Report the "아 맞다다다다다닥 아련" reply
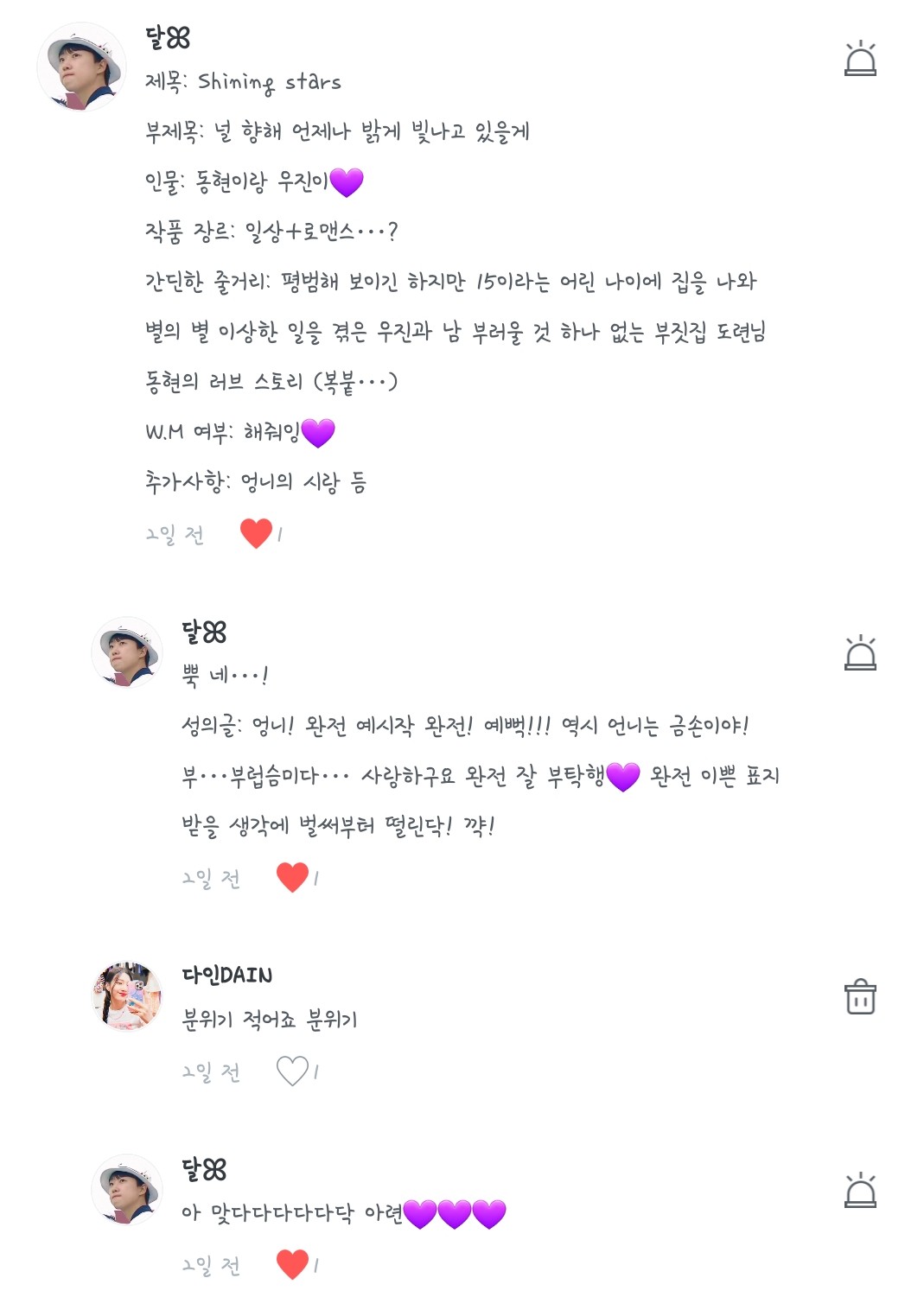Viewport: 924px width, 1316px height. click(x=860, y=1191)
